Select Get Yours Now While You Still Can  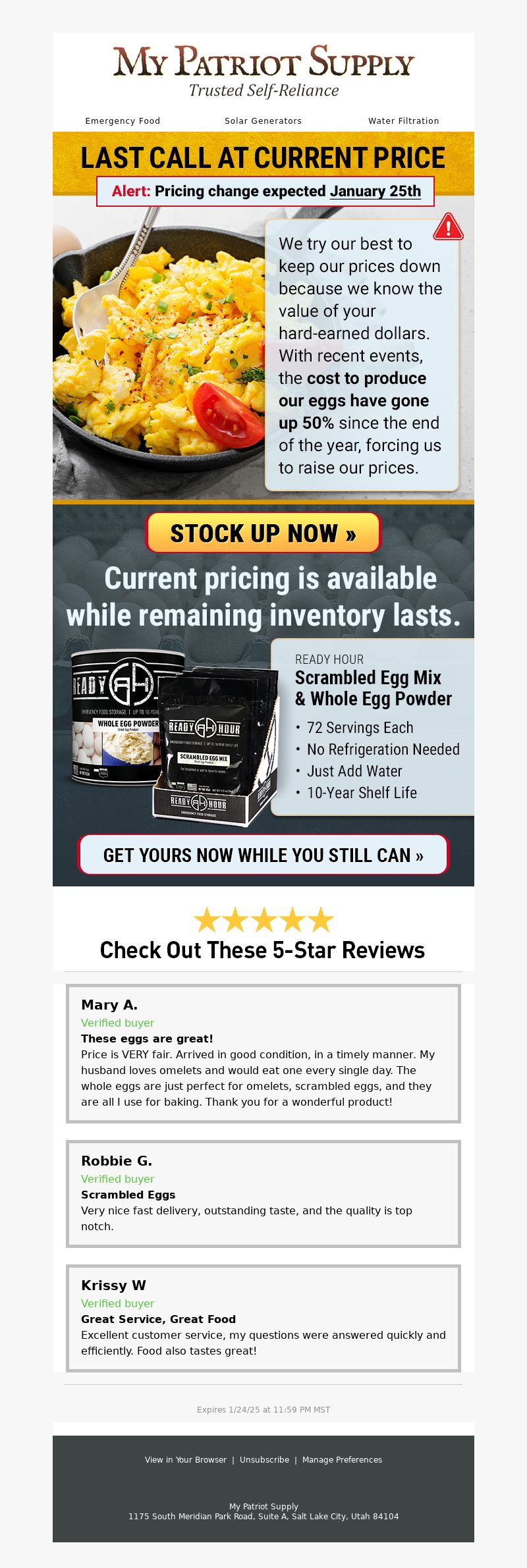click(263, 855)
